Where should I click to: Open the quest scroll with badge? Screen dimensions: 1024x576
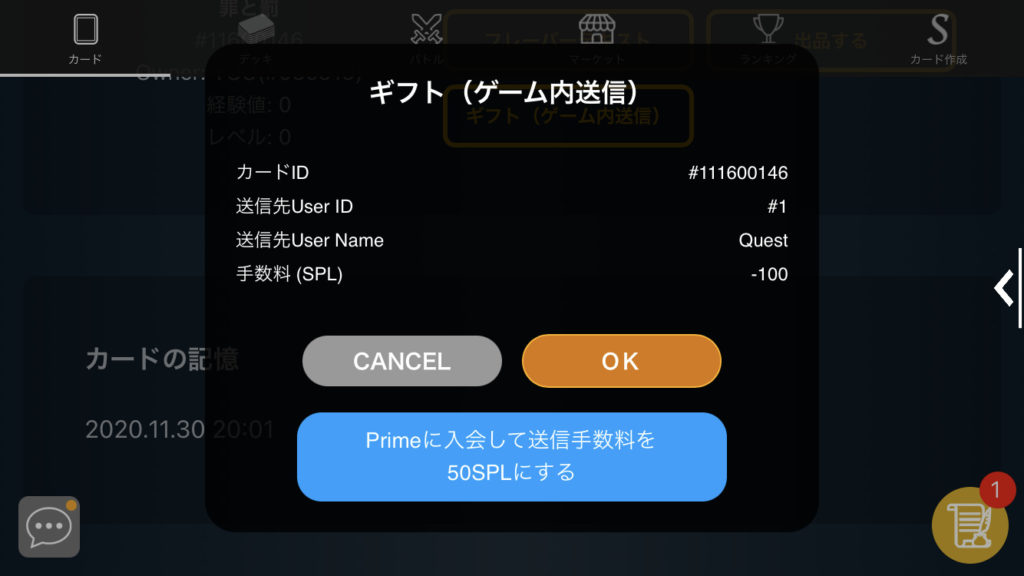[x=969, y=525]
